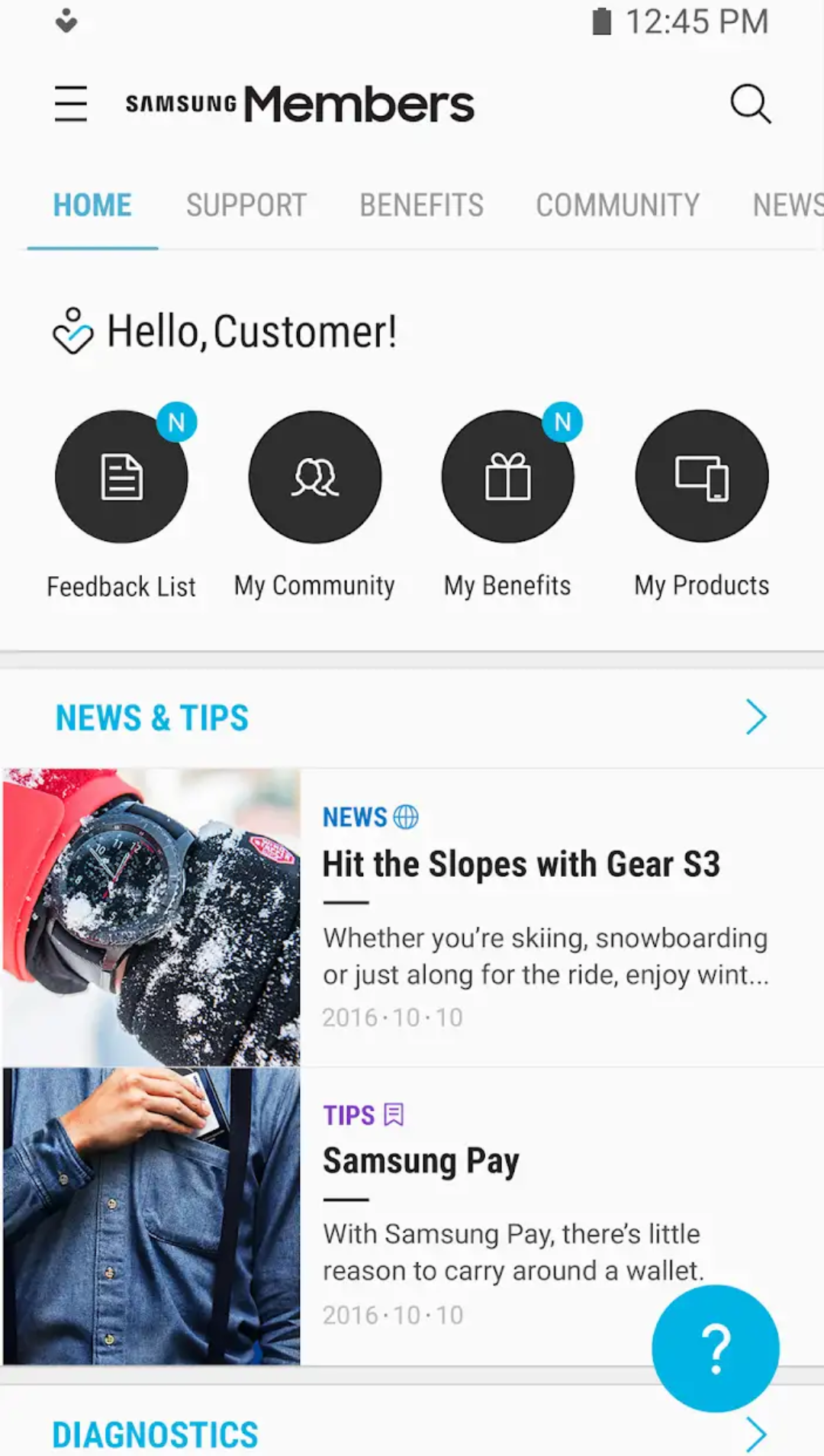This screenshot has height=1456, width=824.
Task: Open the search magnifier icon
Action: (x=751, y=104)
